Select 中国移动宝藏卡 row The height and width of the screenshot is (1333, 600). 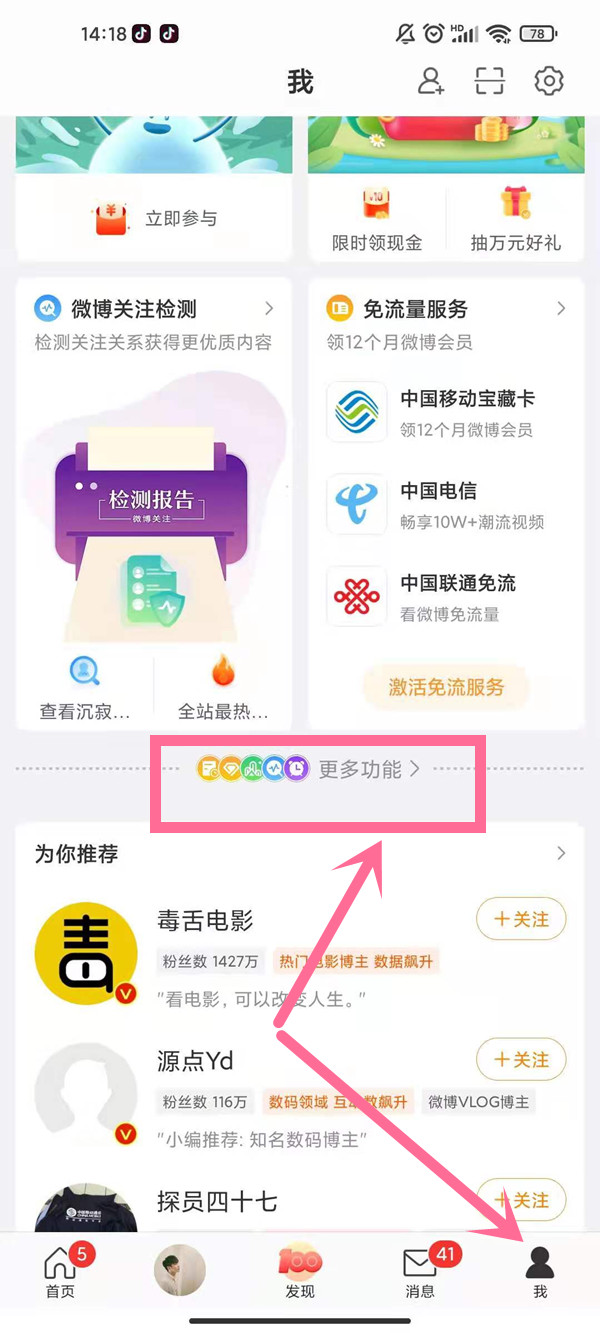click(x=446, y=413)
